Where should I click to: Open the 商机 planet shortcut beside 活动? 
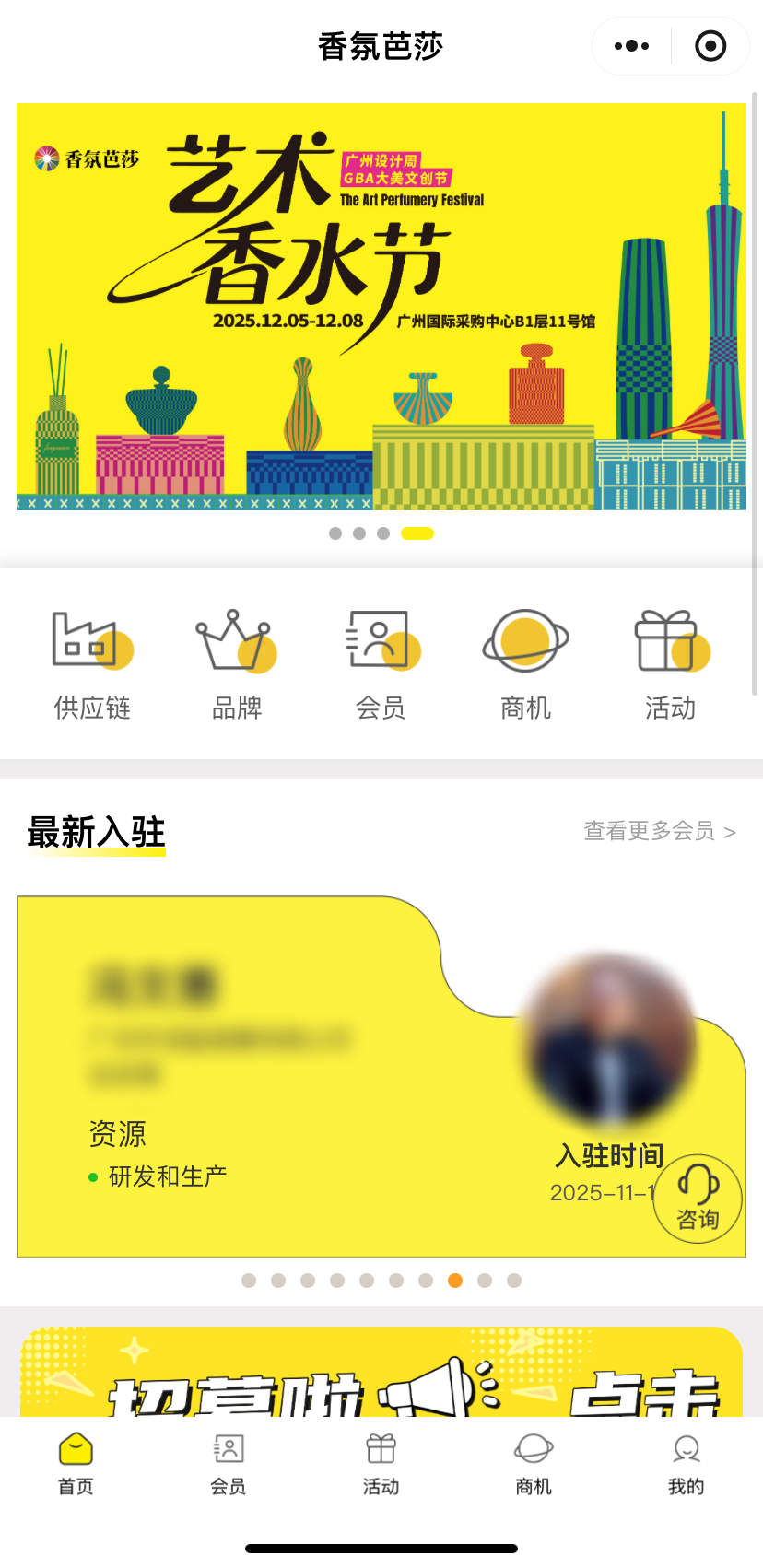click(x=525, y=665)
